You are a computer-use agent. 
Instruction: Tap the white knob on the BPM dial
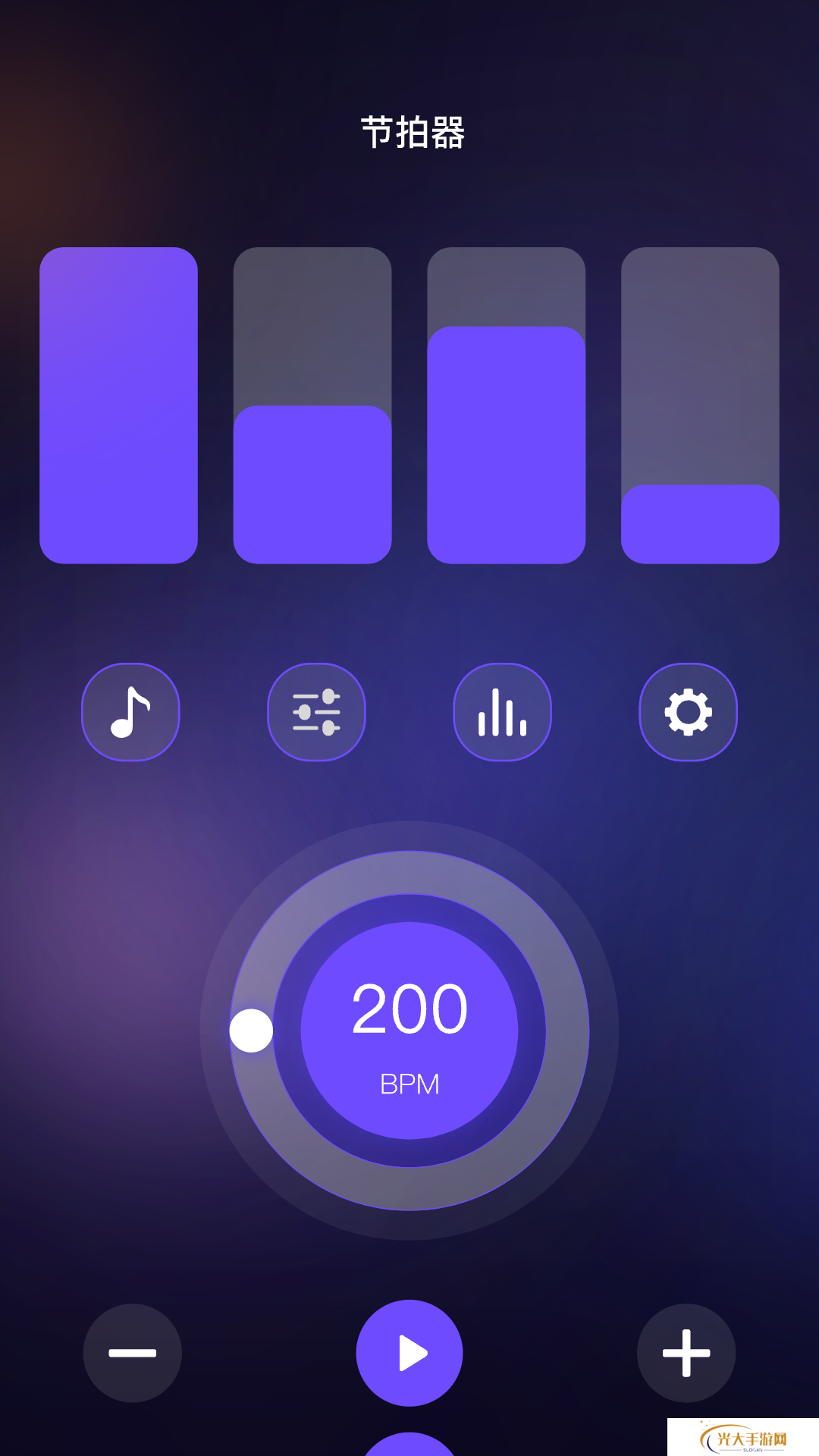251,1031
